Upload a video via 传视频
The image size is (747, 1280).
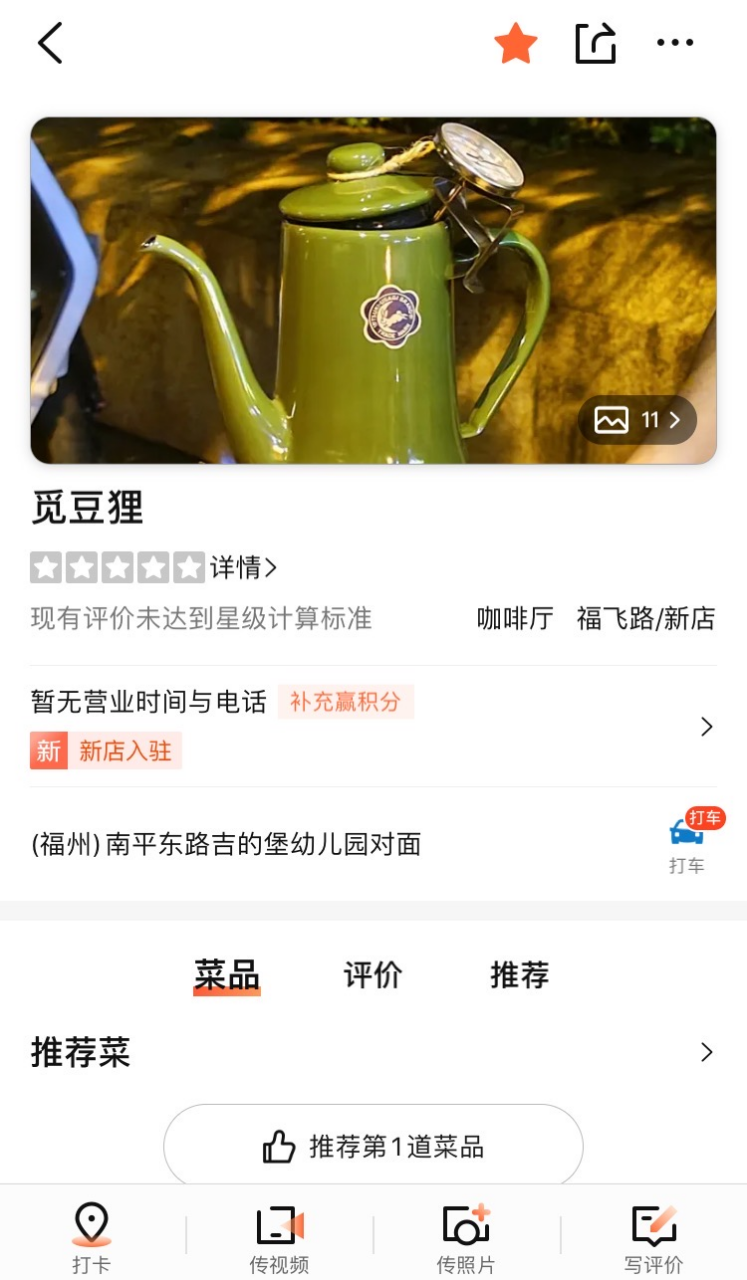(x=279, y=1238)
